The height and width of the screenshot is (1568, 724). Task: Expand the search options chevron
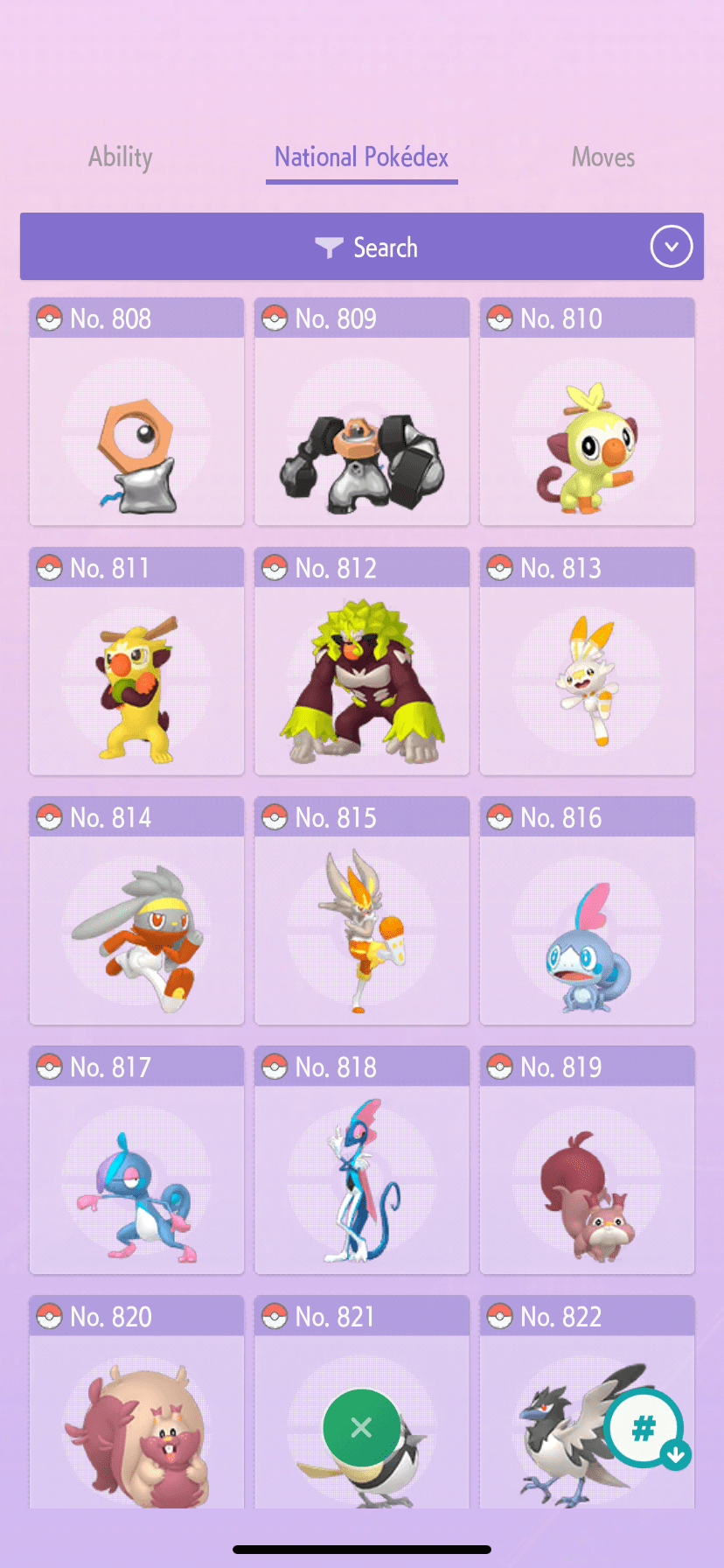pyautogui.click(x=671, y=247)
